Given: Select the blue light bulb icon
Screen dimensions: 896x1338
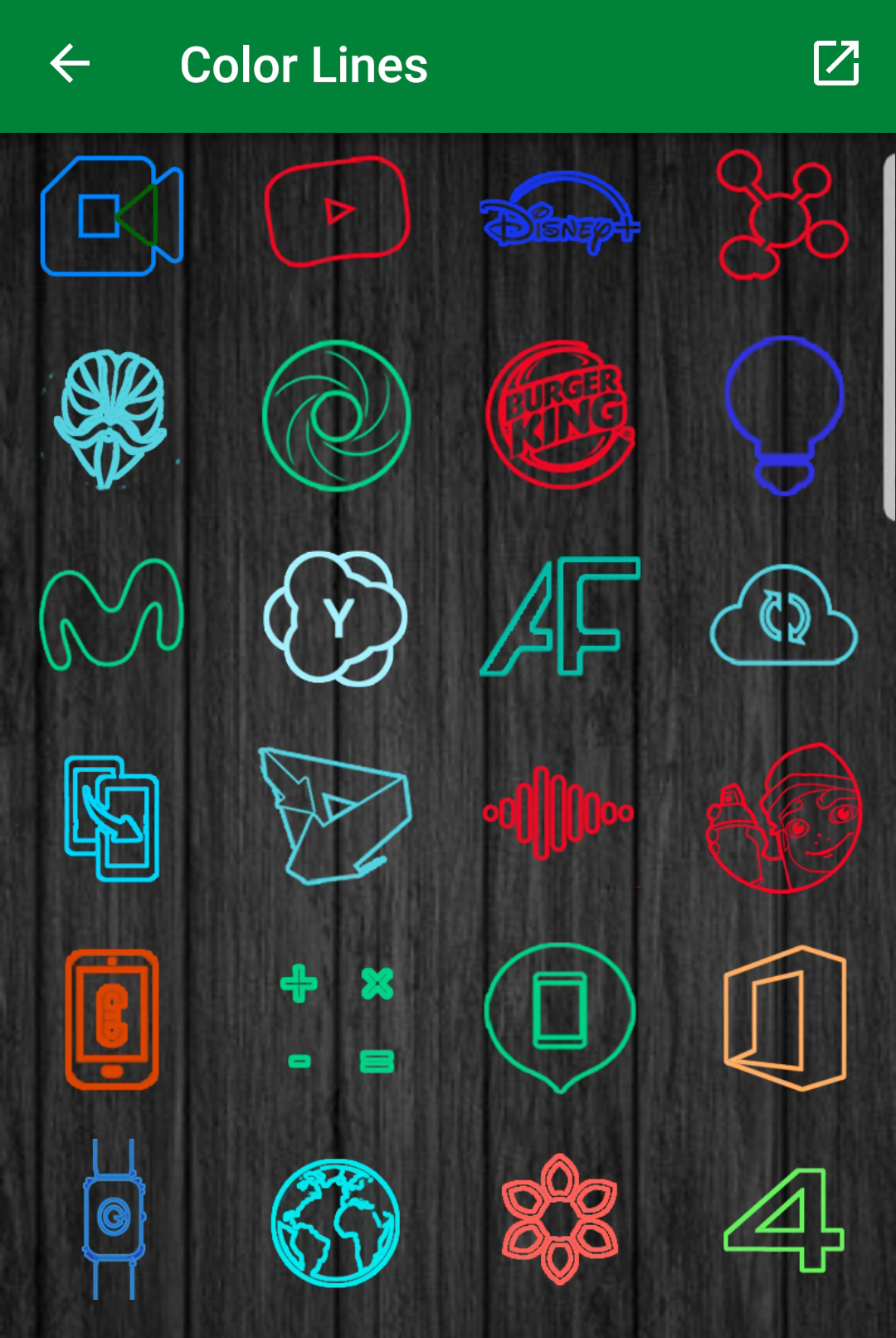Looking at the screenshot, I should [784, 415].
